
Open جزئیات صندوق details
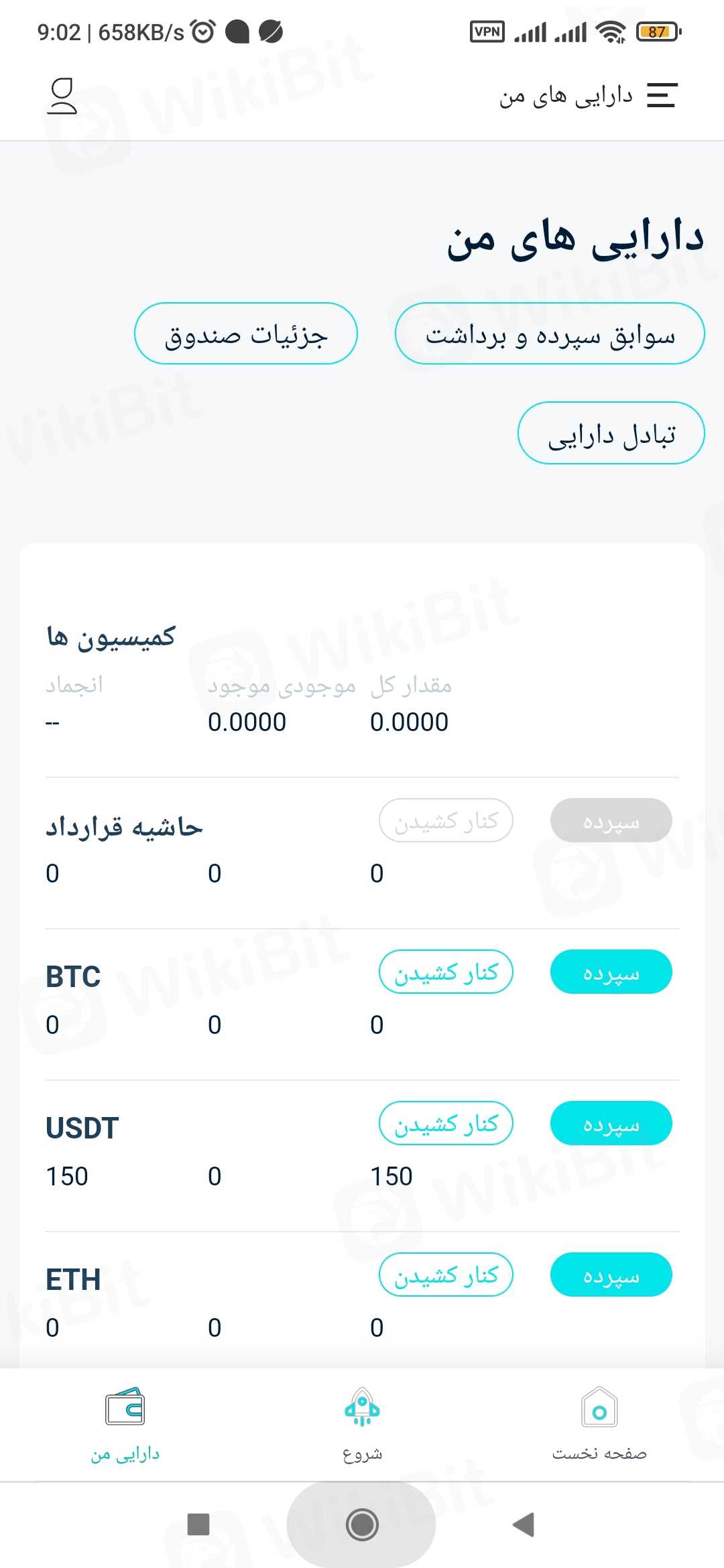[246, 334]
